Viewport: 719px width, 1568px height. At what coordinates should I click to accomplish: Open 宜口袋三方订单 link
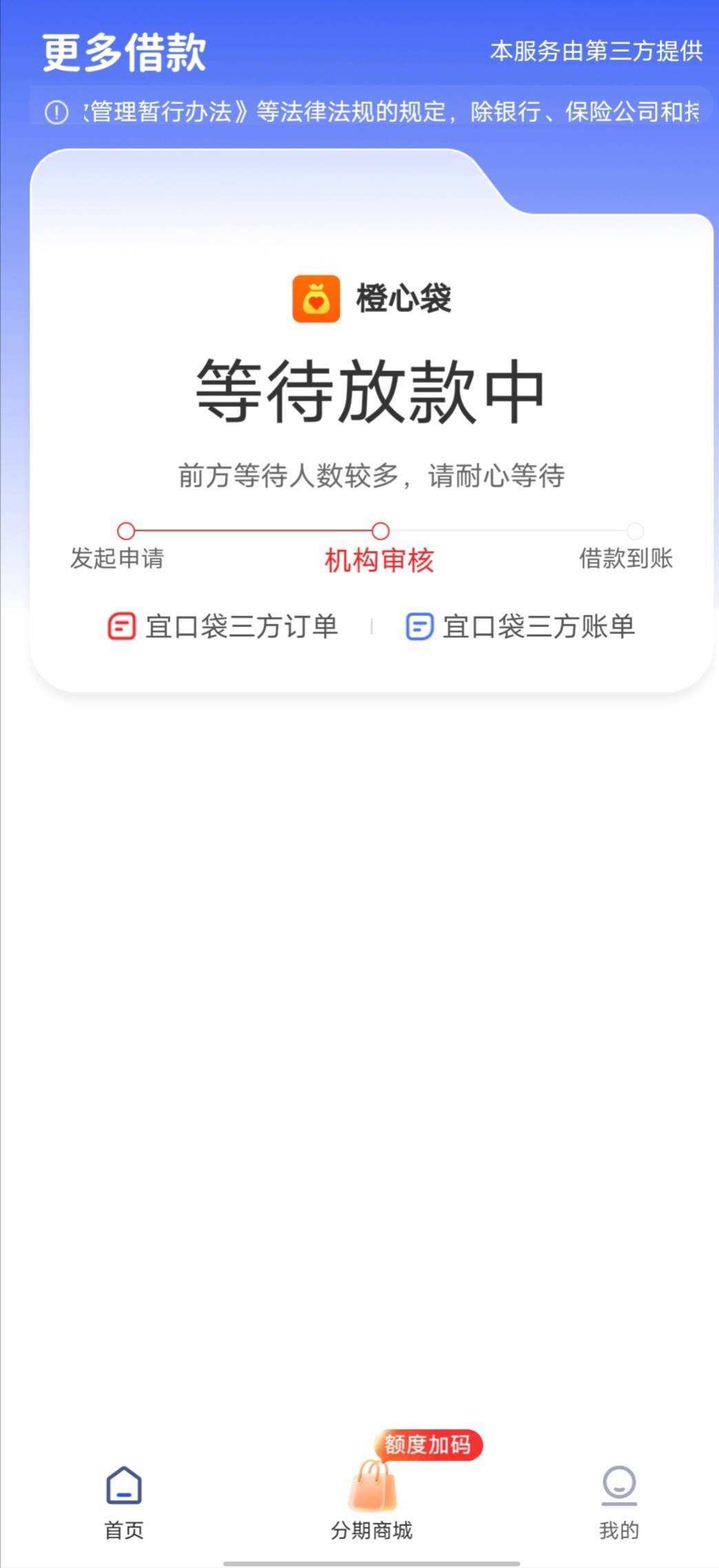(x=222, y=627)
